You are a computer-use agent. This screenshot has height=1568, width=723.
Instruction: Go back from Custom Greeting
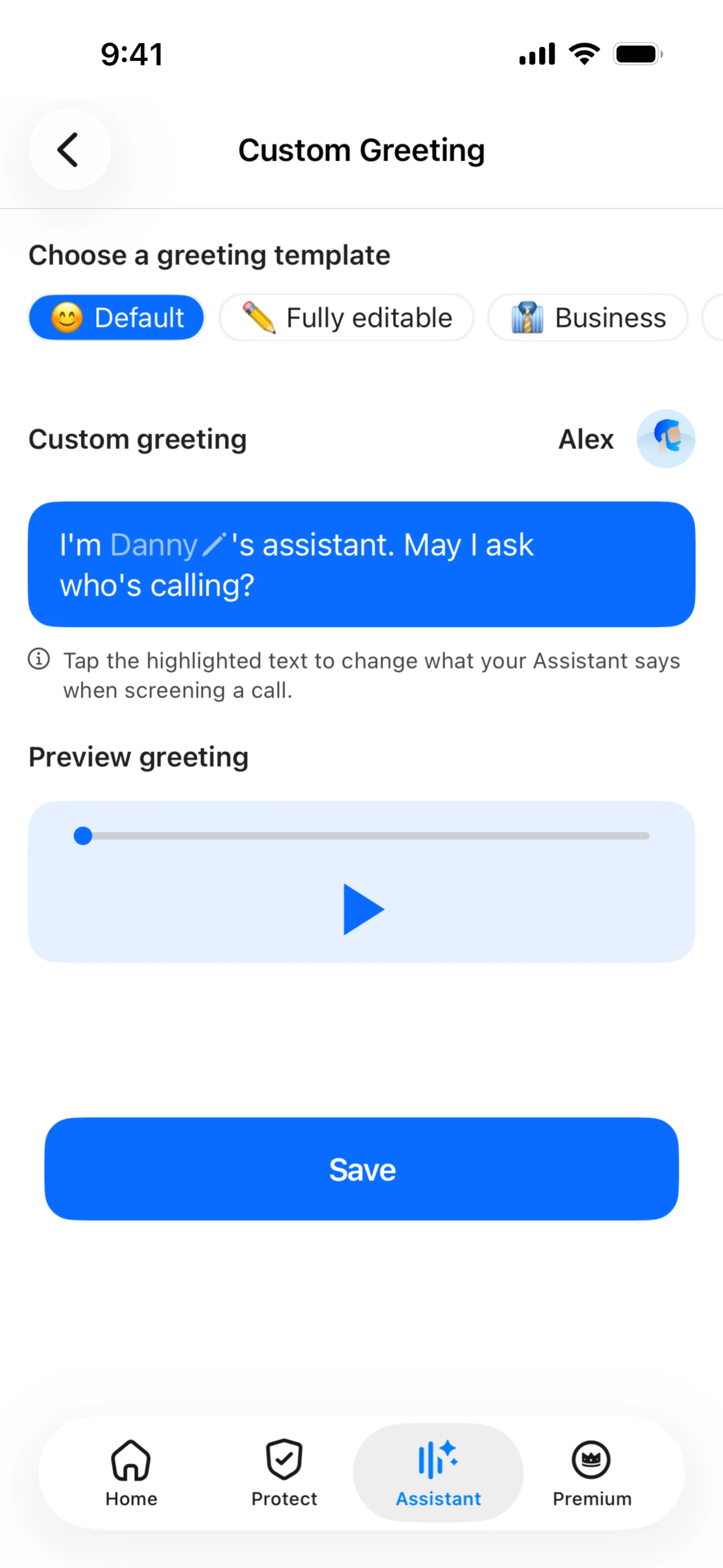(69, 150)
